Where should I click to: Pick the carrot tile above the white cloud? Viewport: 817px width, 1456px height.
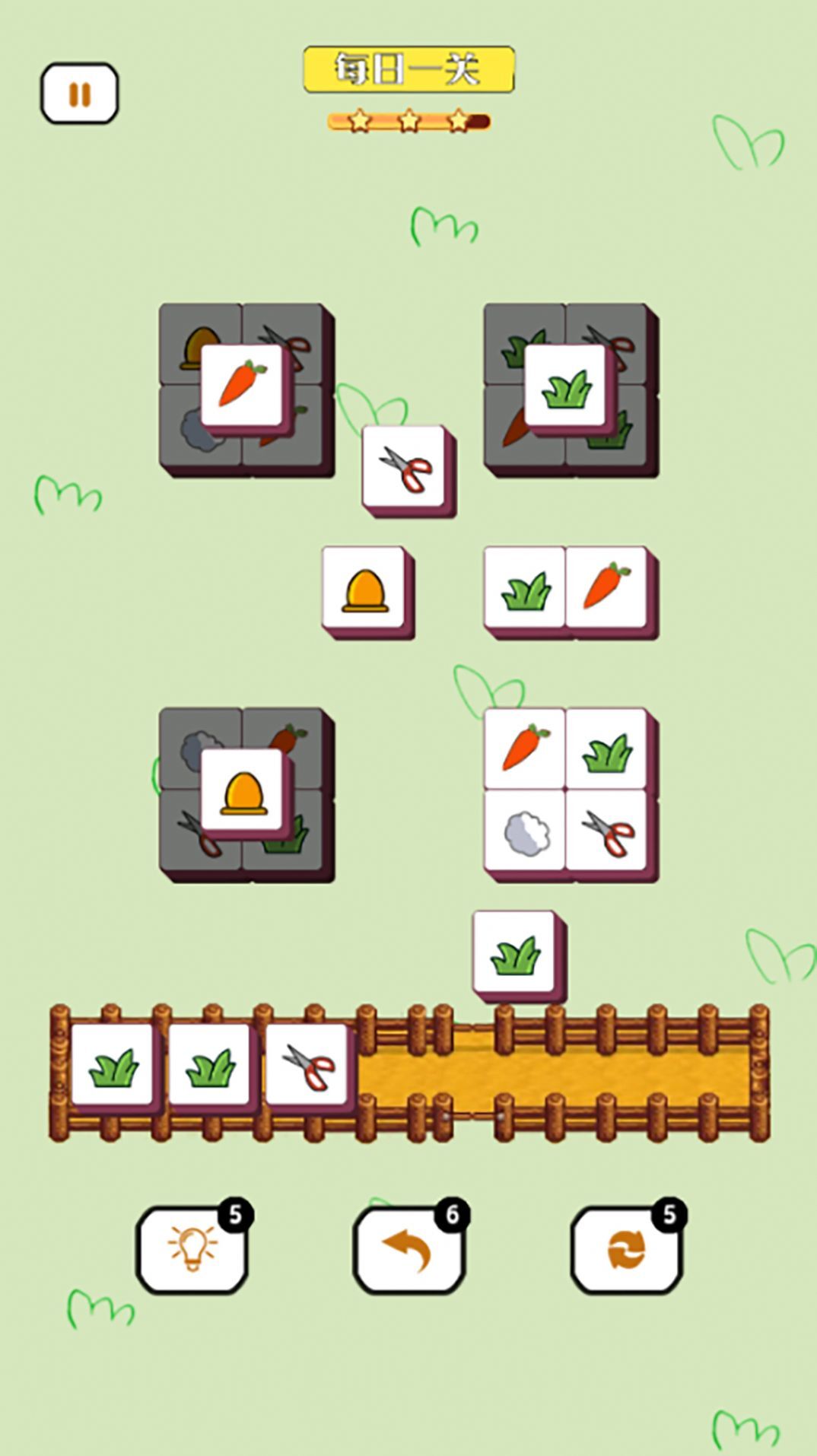click(524, 748)
